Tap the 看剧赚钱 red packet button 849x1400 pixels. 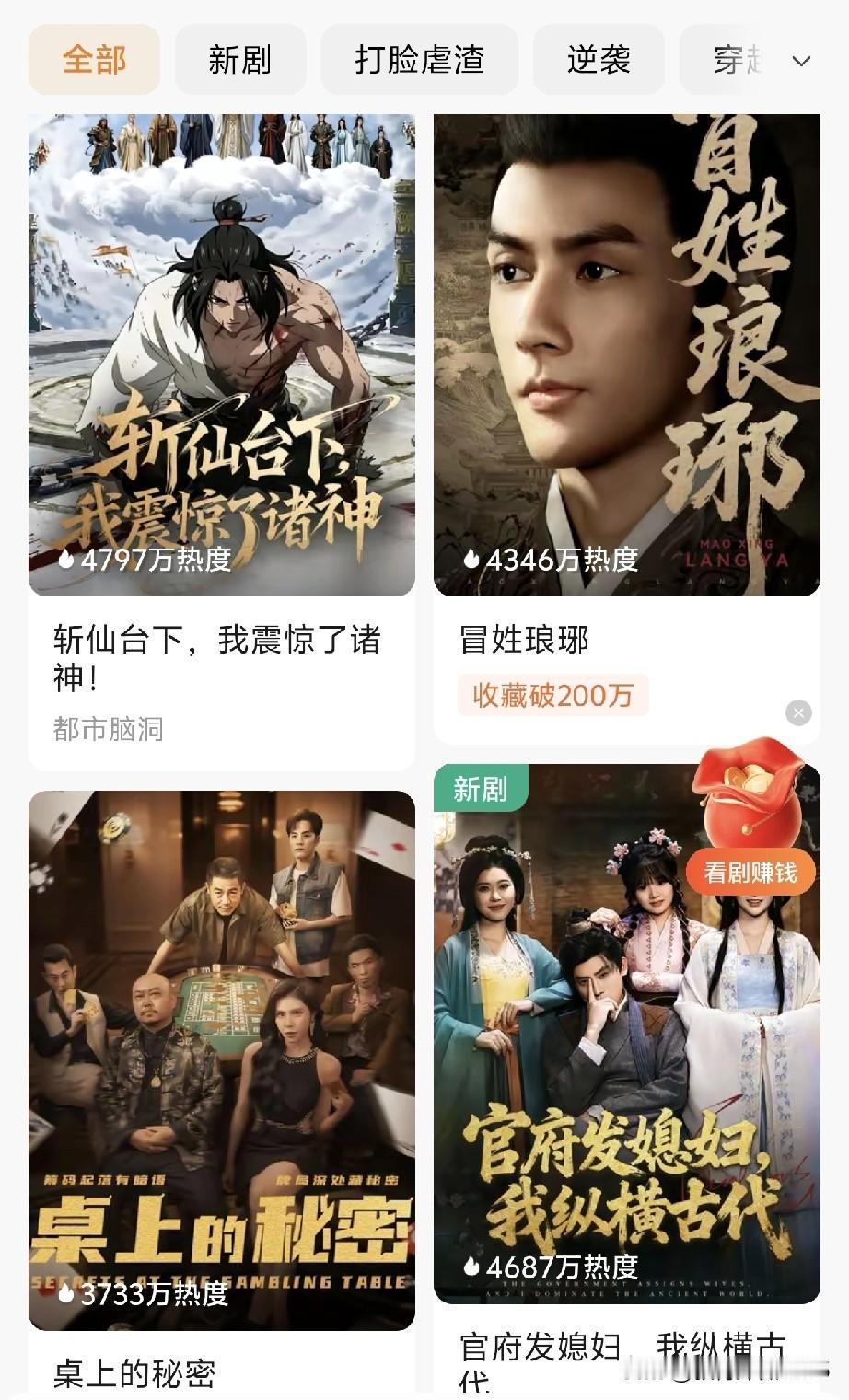tap(750, 871)
